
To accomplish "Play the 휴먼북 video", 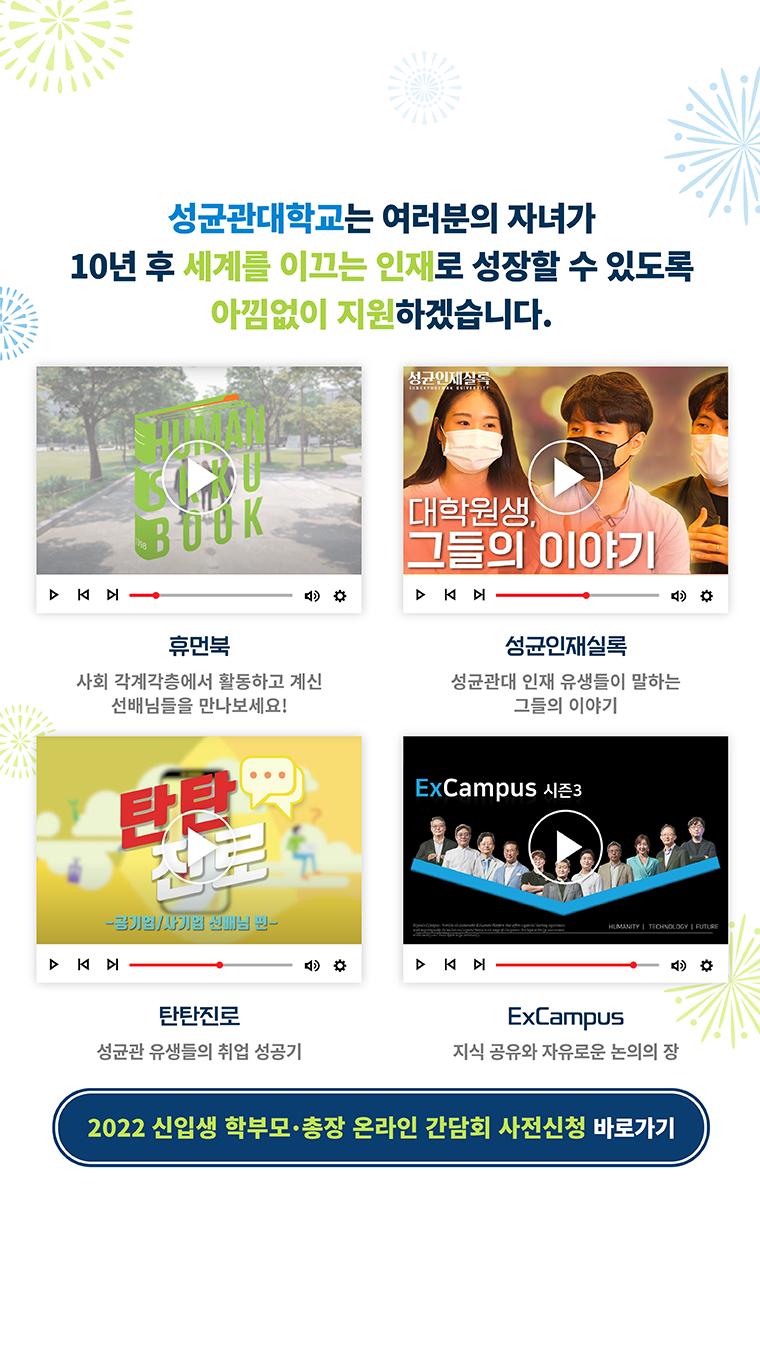I will [199, 477].
